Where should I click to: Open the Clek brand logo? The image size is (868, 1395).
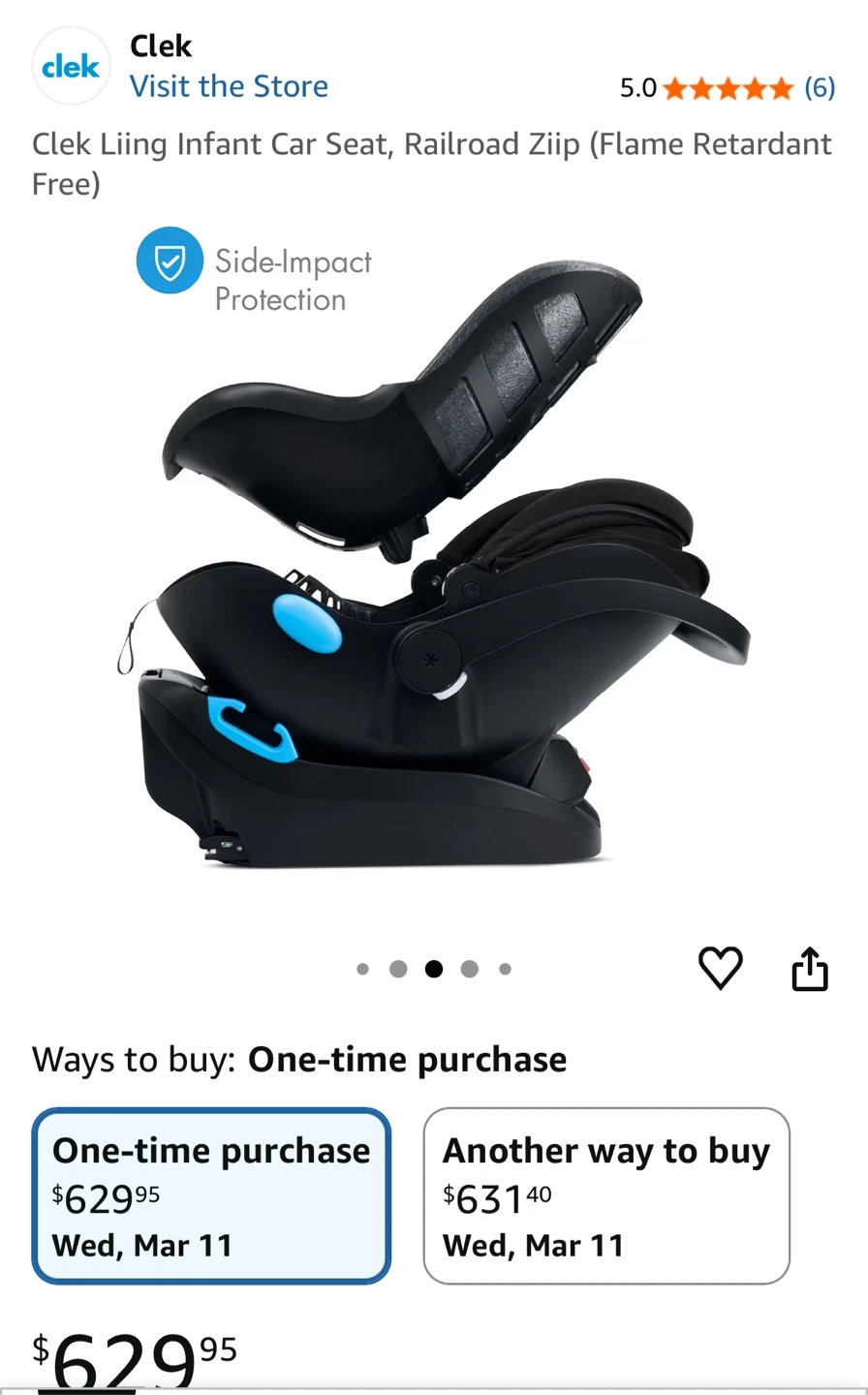tap(71, 67)
